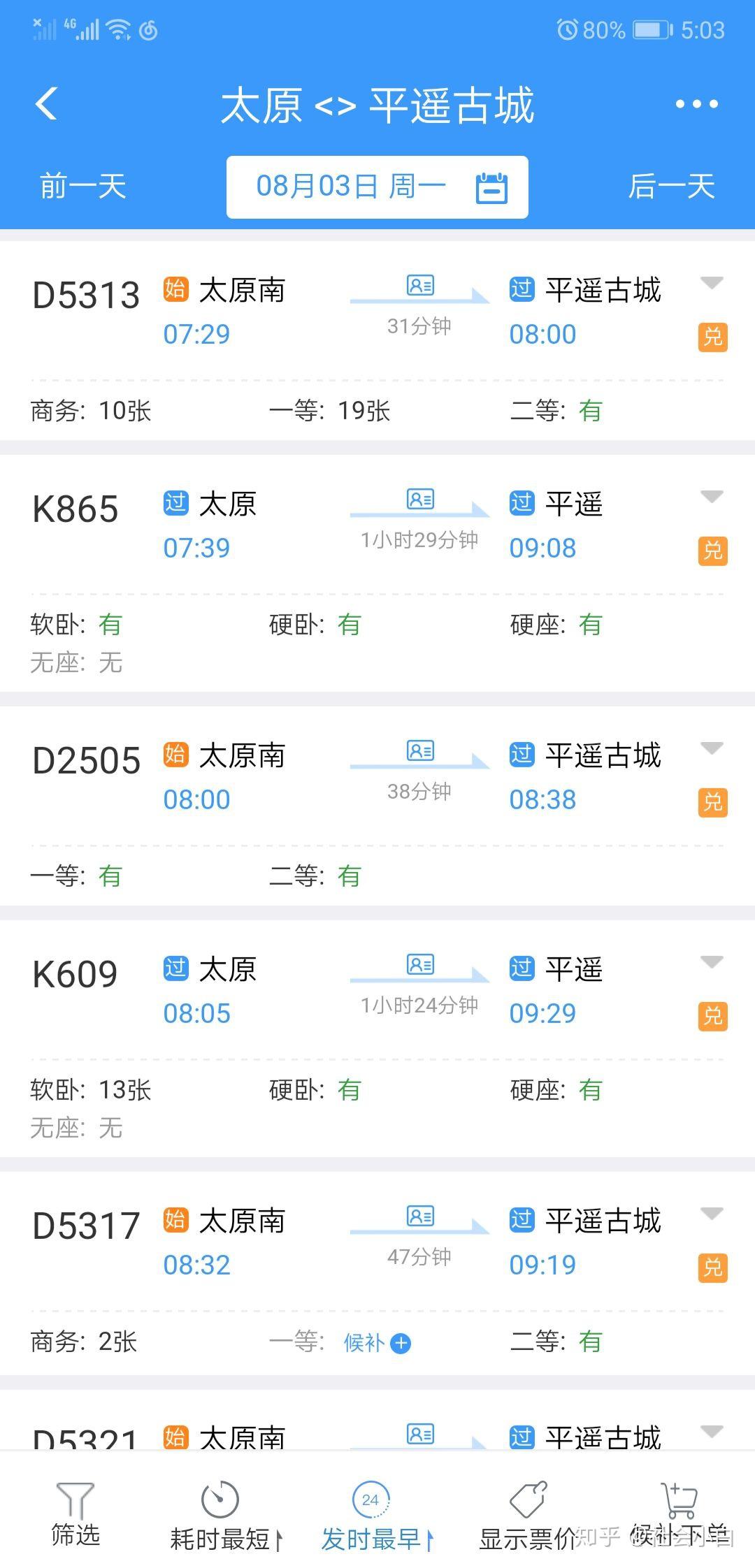Viewport: 755px width, 1568px height.
Task: View train D5317 departing 08:32
Action: (x=87, y=1226)
